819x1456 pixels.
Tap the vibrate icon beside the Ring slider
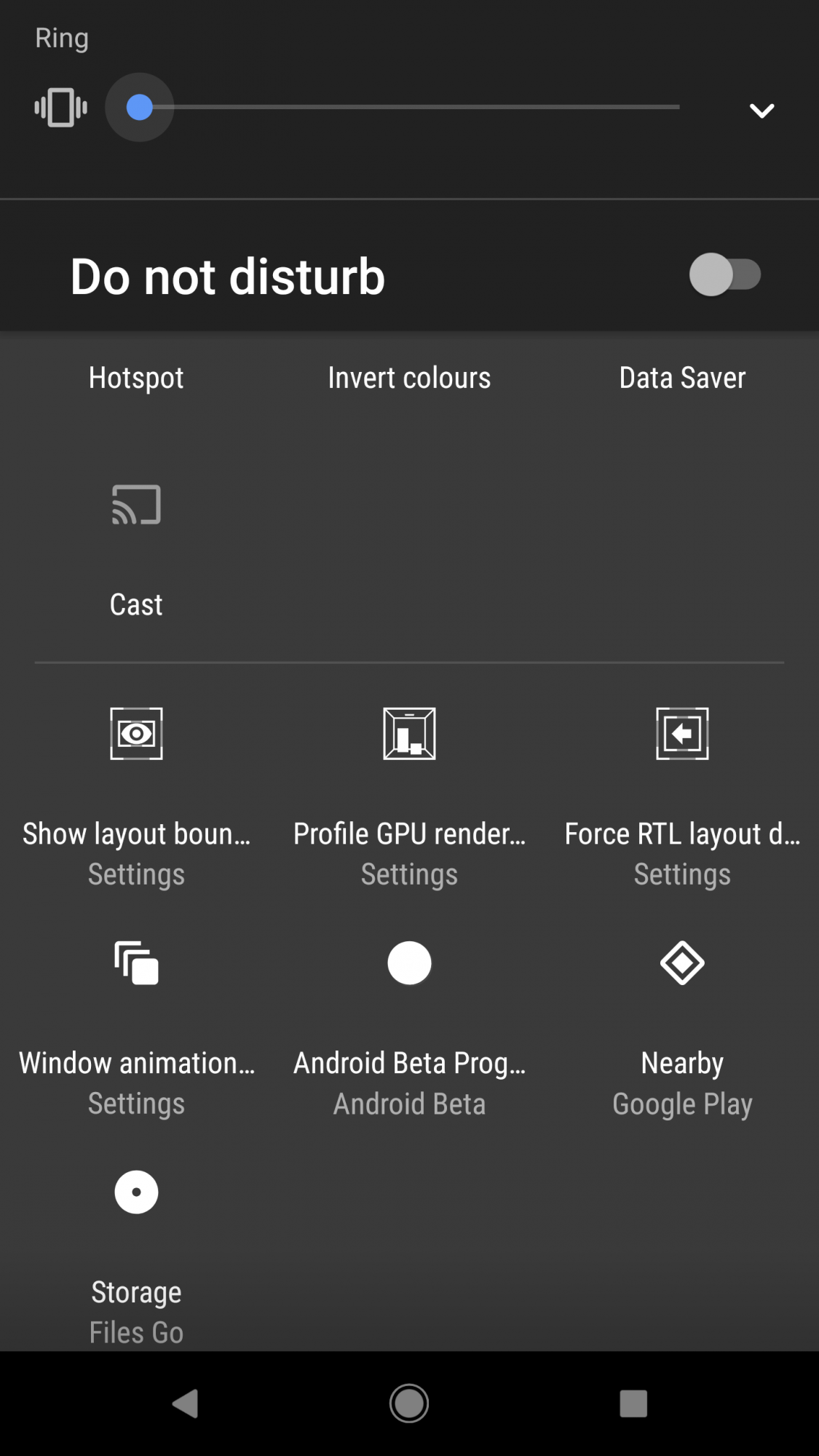tap(61, 108)
